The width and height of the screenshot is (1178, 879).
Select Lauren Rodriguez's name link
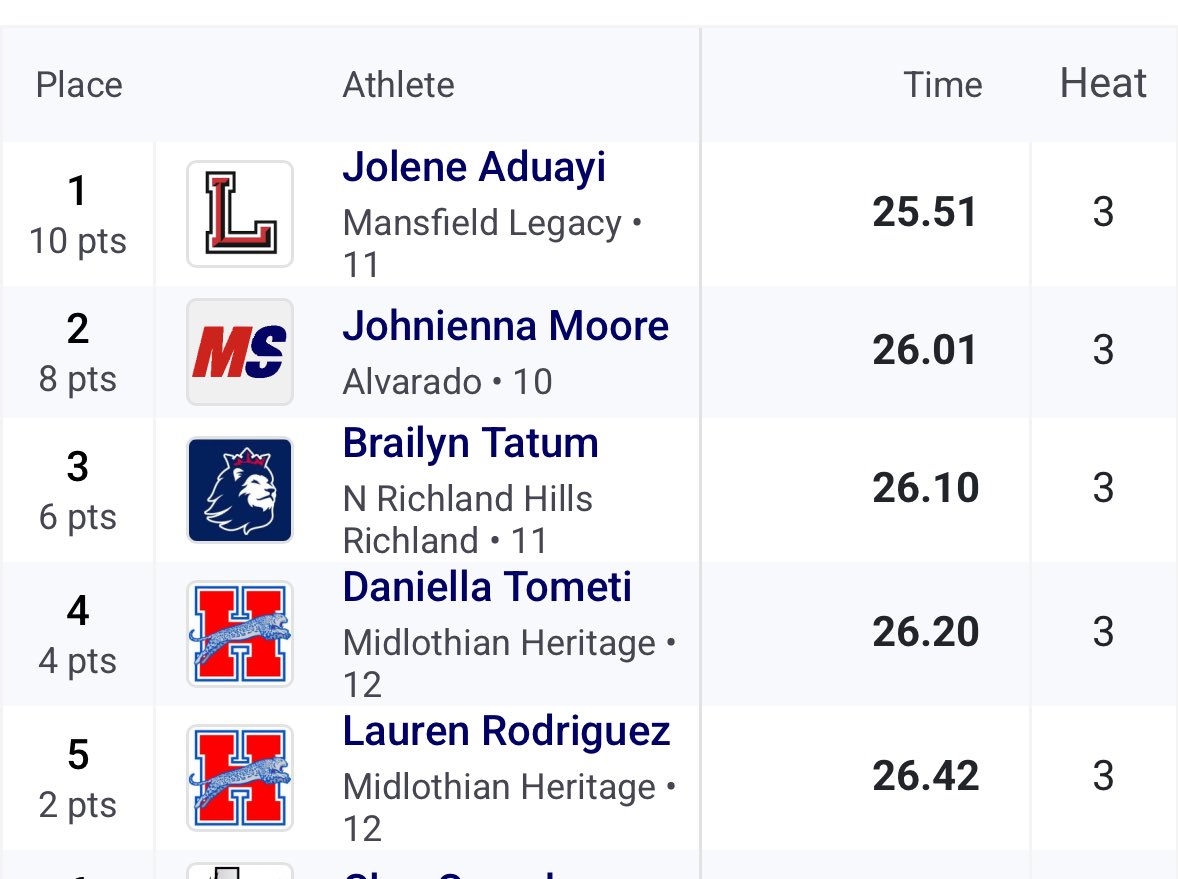[506, 732]
